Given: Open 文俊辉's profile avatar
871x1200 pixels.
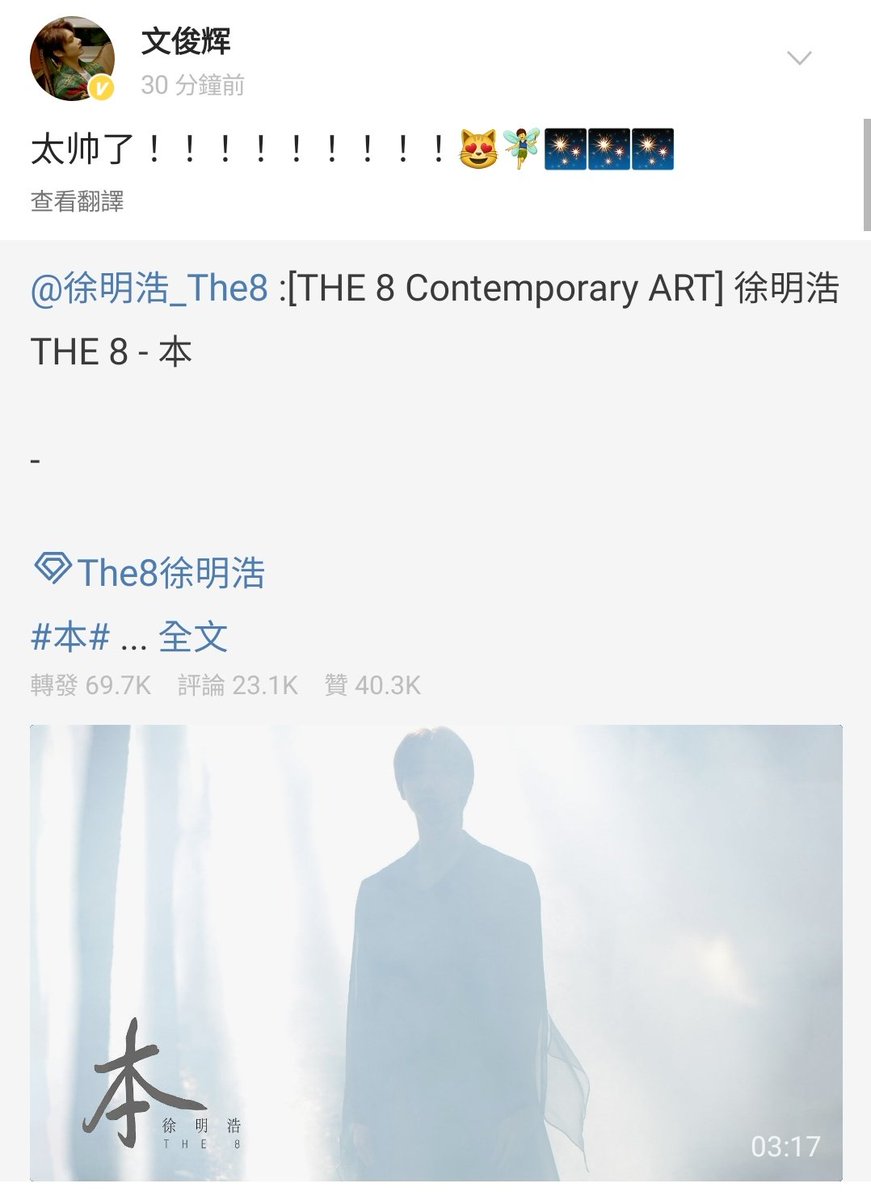Looking at the screenshot, I should point(71,59).
